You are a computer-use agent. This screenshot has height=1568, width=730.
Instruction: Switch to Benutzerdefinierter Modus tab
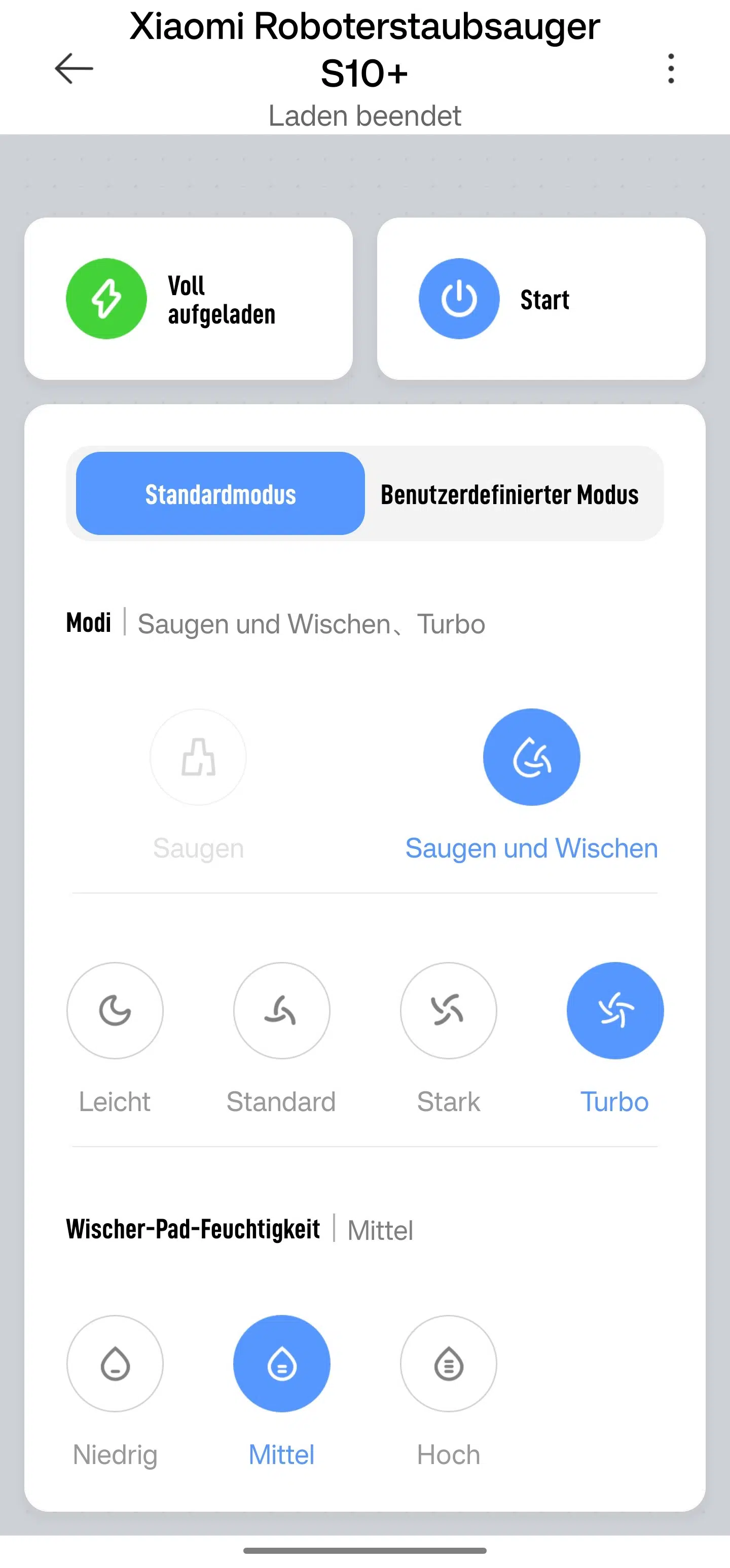(x=510, y=493)
